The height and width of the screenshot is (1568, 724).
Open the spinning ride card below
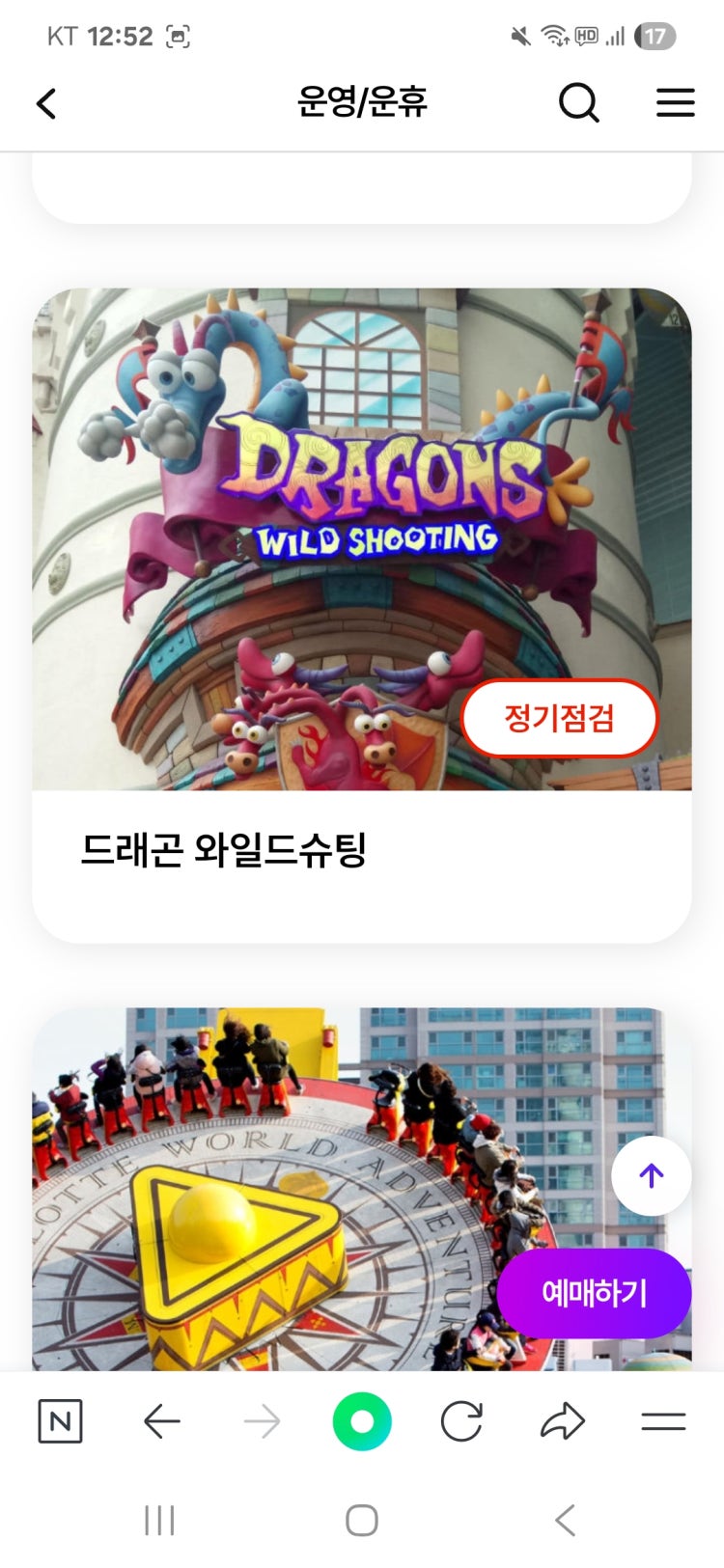(290, 1187)
